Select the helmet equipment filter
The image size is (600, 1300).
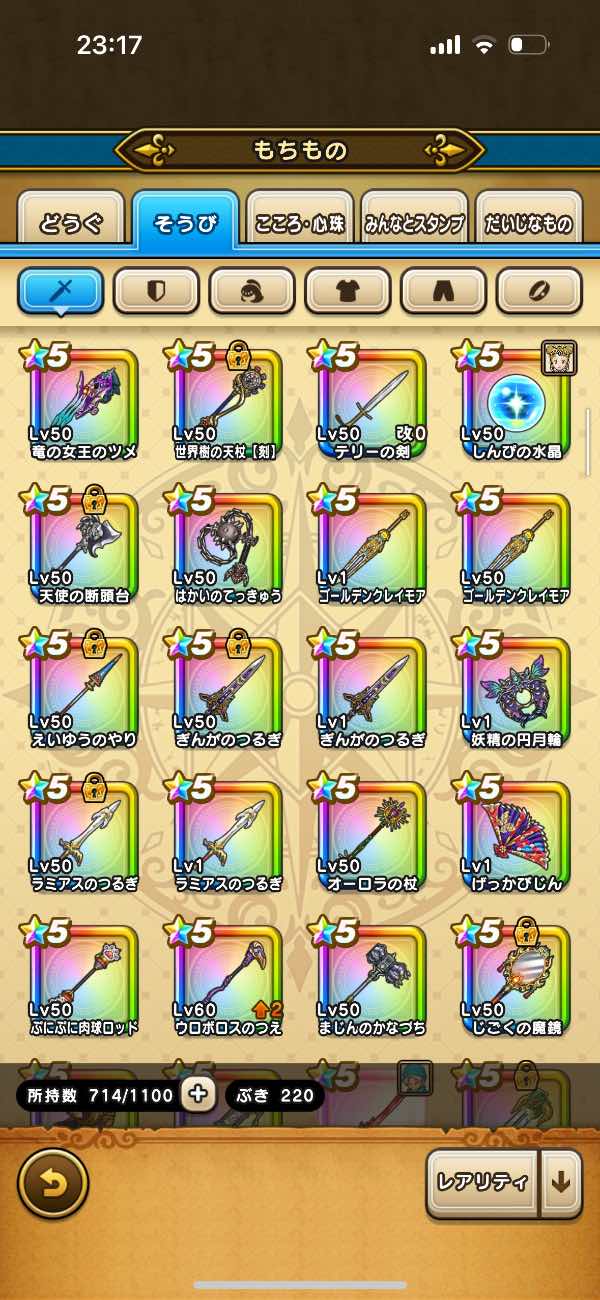click(252, 291)
